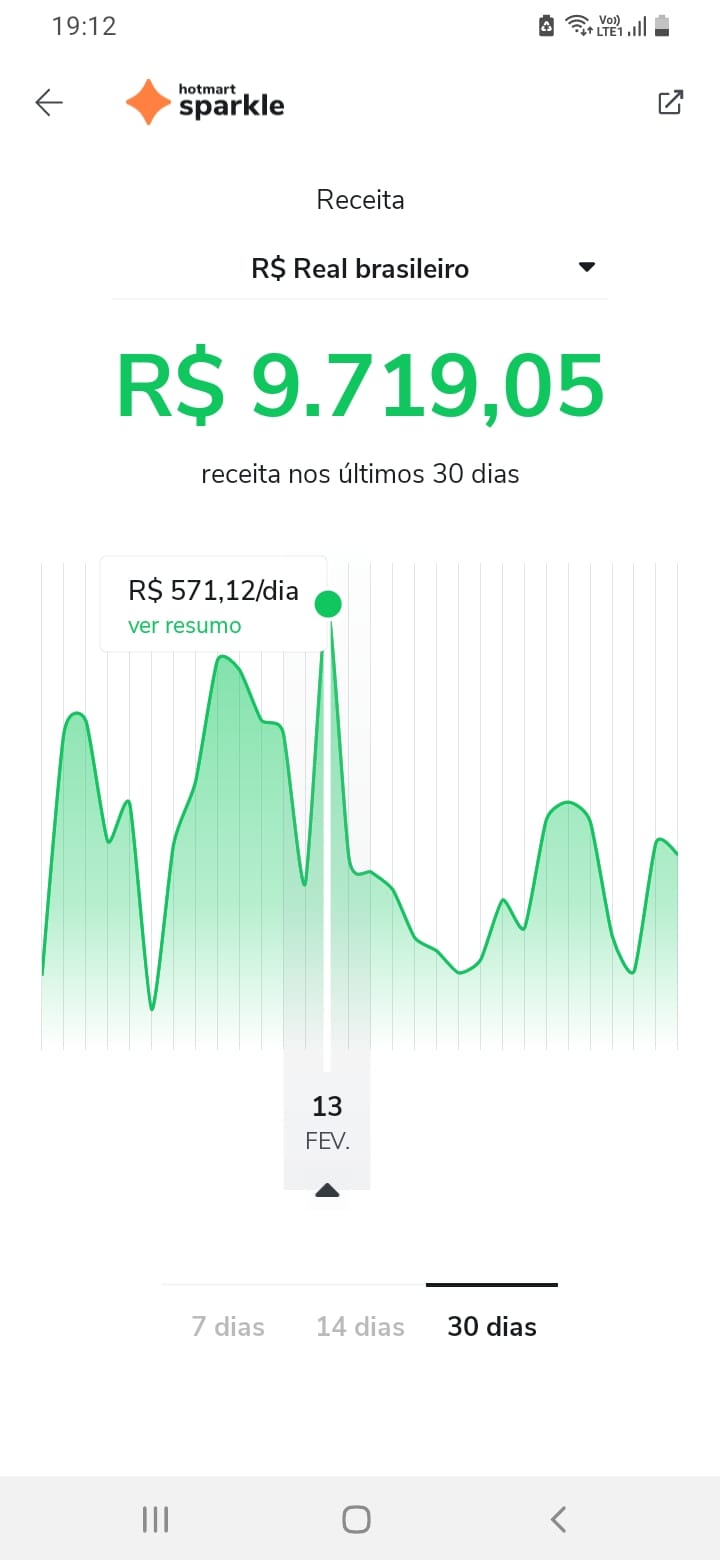Select the 30 dias tab
Viewport: 720px width, 1560px height.
(x=492, y=1326)
